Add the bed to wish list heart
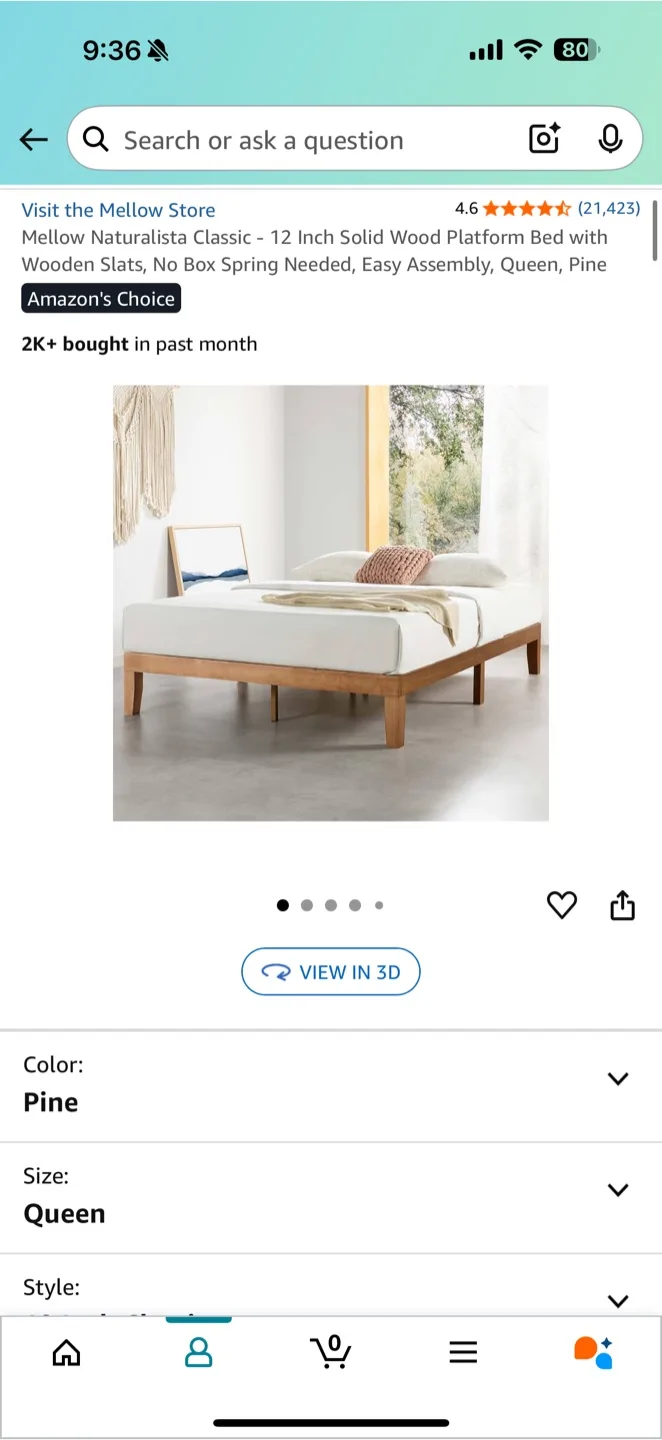662x1440 pixels. pos(562,906)
